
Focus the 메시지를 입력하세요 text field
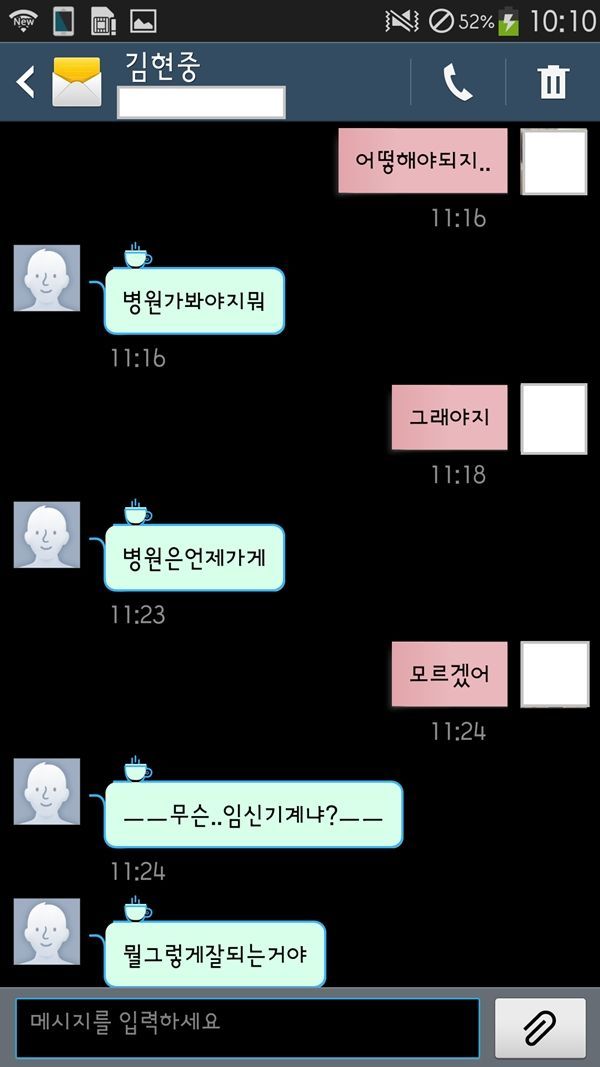[247, 1027]
